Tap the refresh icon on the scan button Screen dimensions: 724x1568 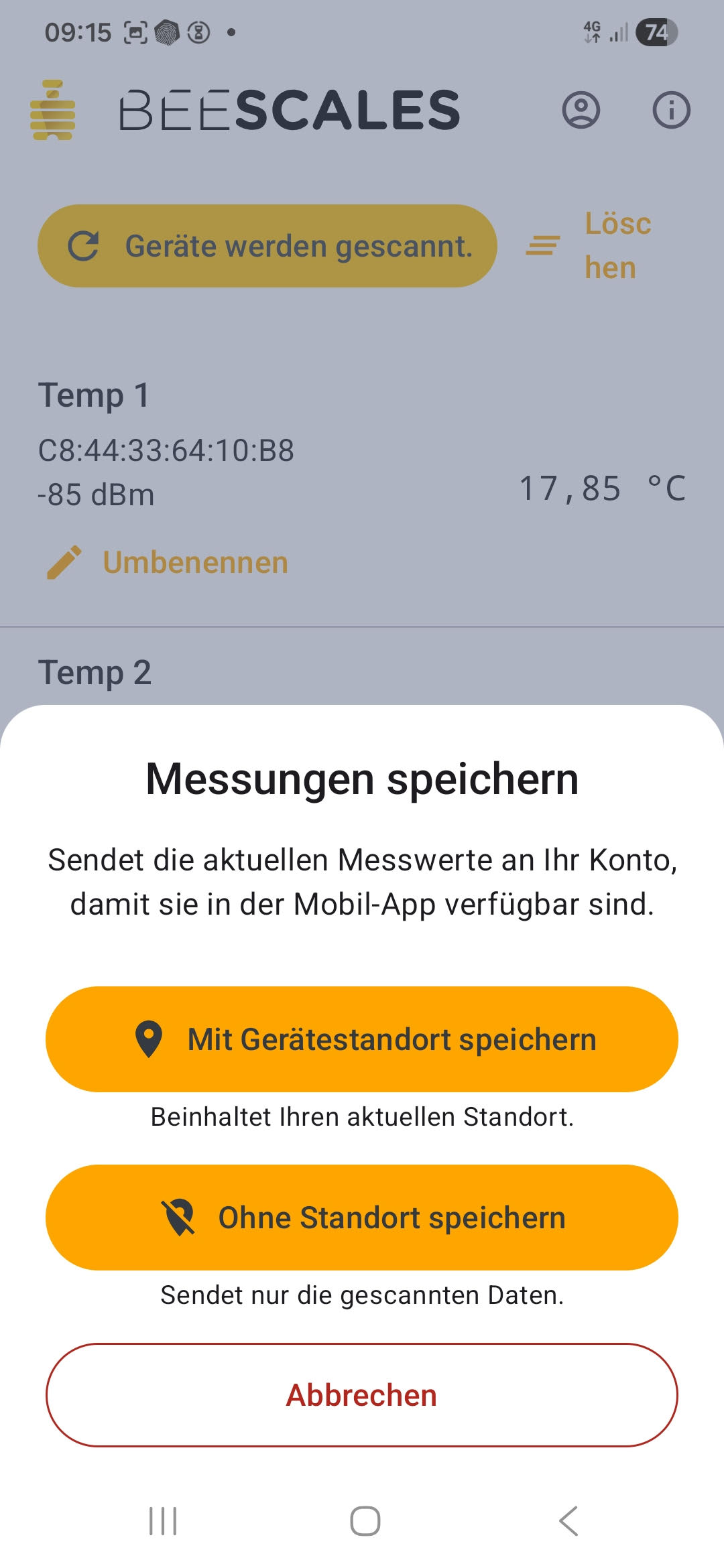click(85, 245)
